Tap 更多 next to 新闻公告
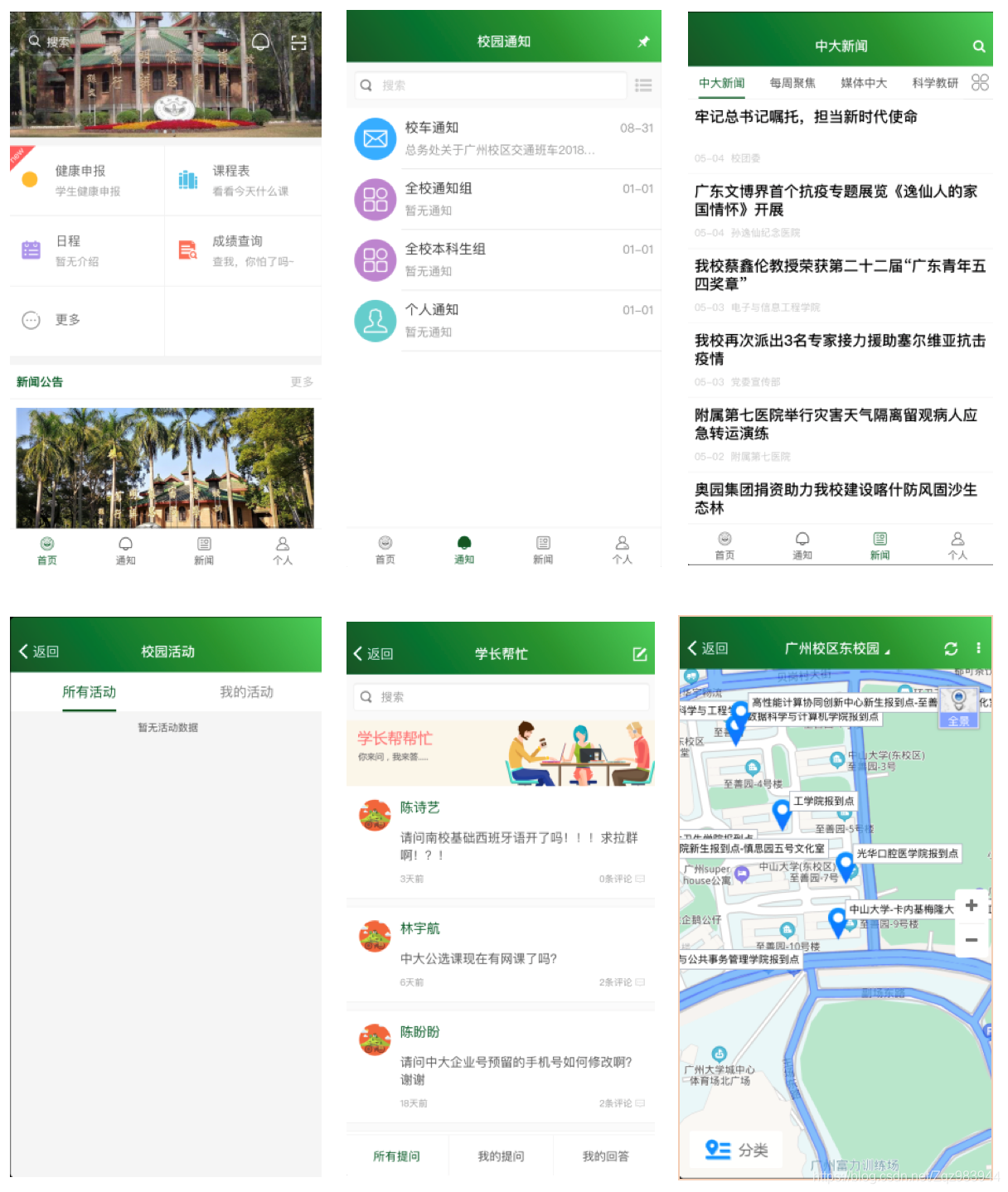The width and height of the screenshot is (1008, 1192). 300,382
